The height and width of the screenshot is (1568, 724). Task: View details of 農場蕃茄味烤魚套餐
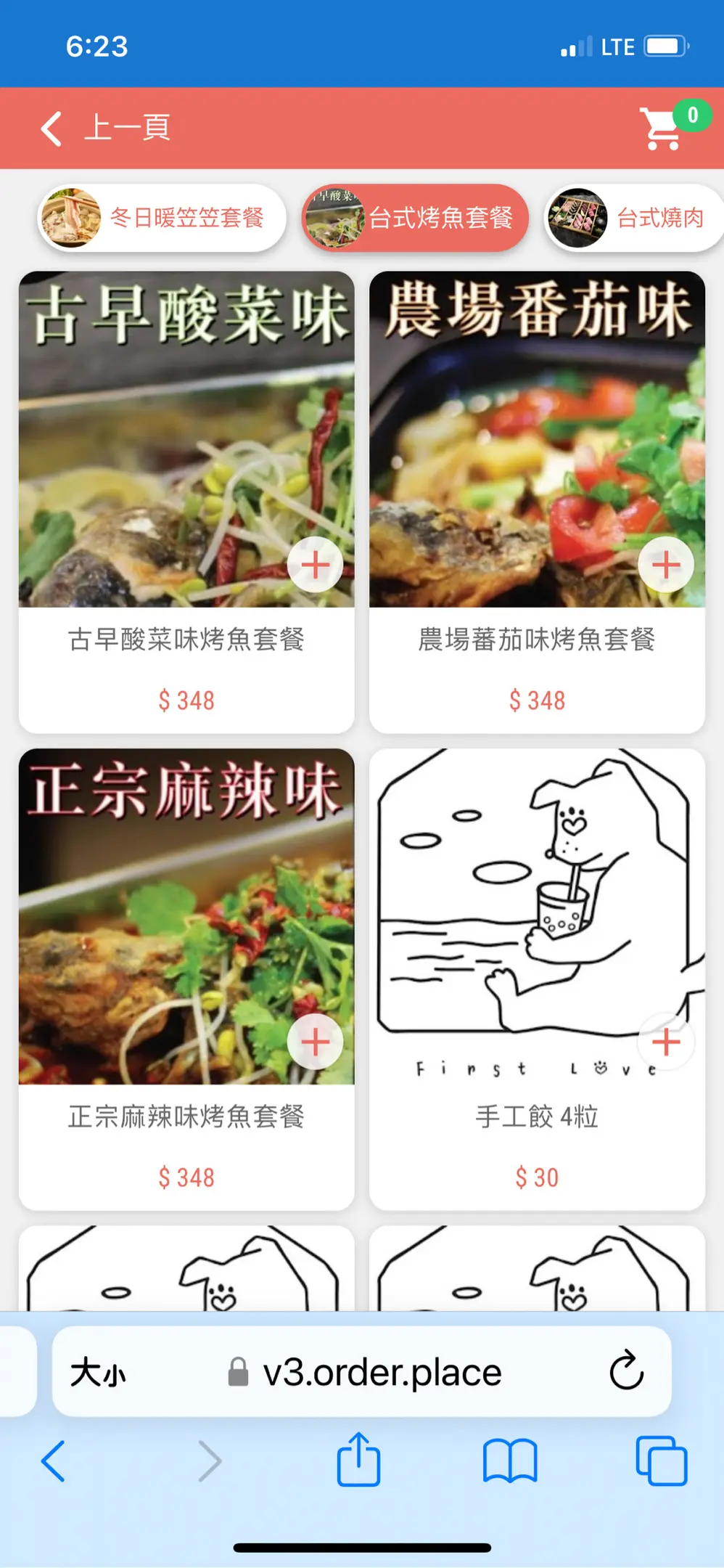537,640
